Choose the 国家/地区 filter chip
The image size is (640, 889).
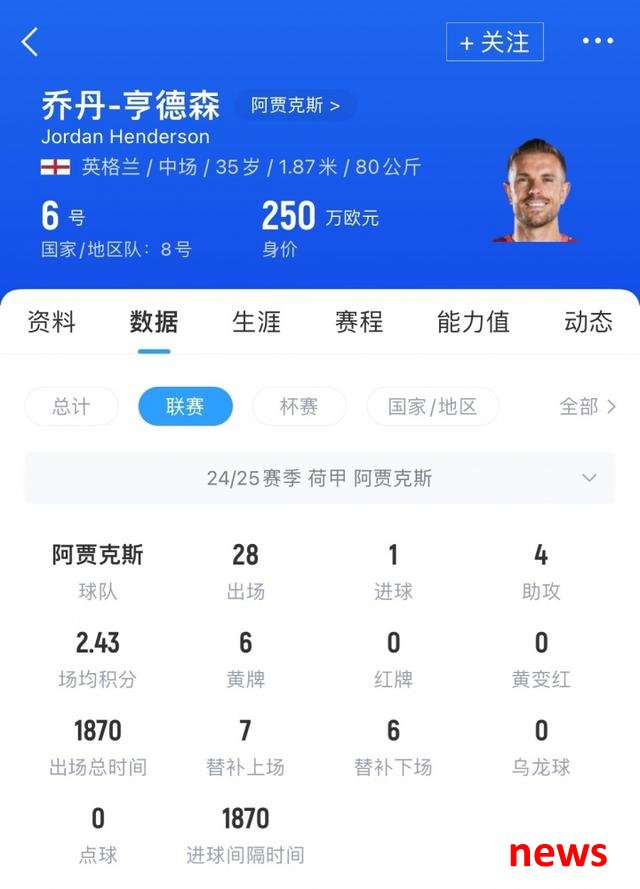(x=432, y=406)
